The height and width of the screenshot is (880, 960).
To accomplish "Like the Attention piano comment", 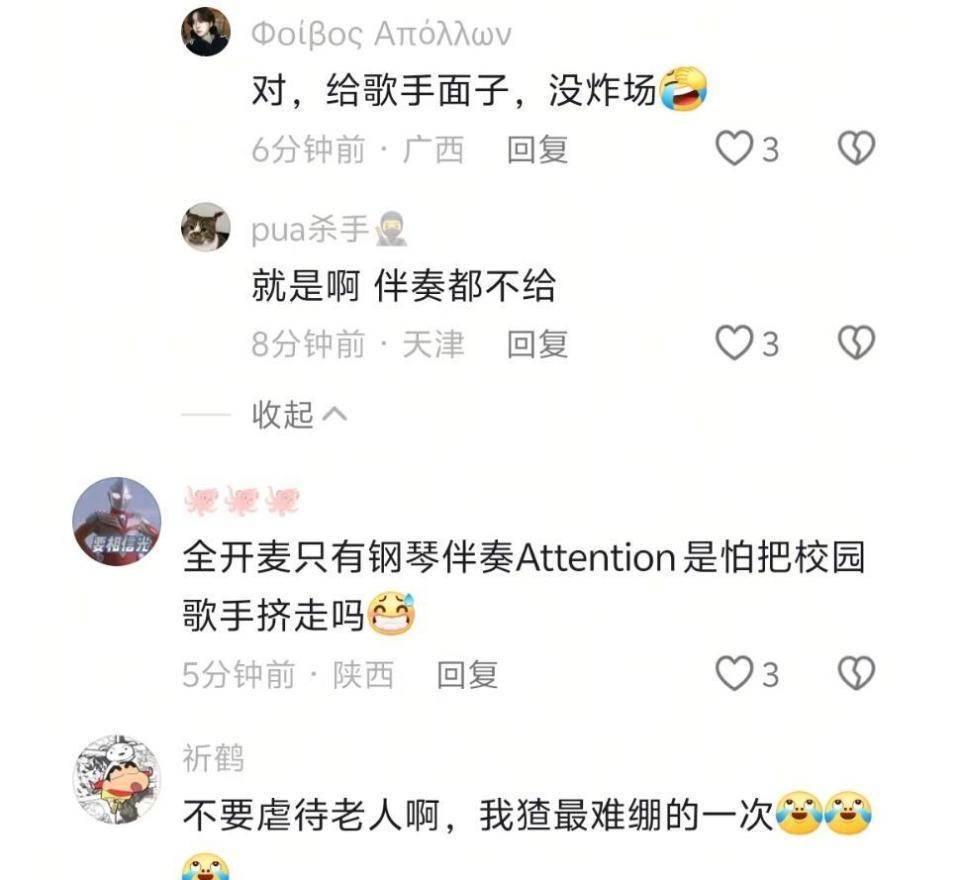I will point(735,674).
